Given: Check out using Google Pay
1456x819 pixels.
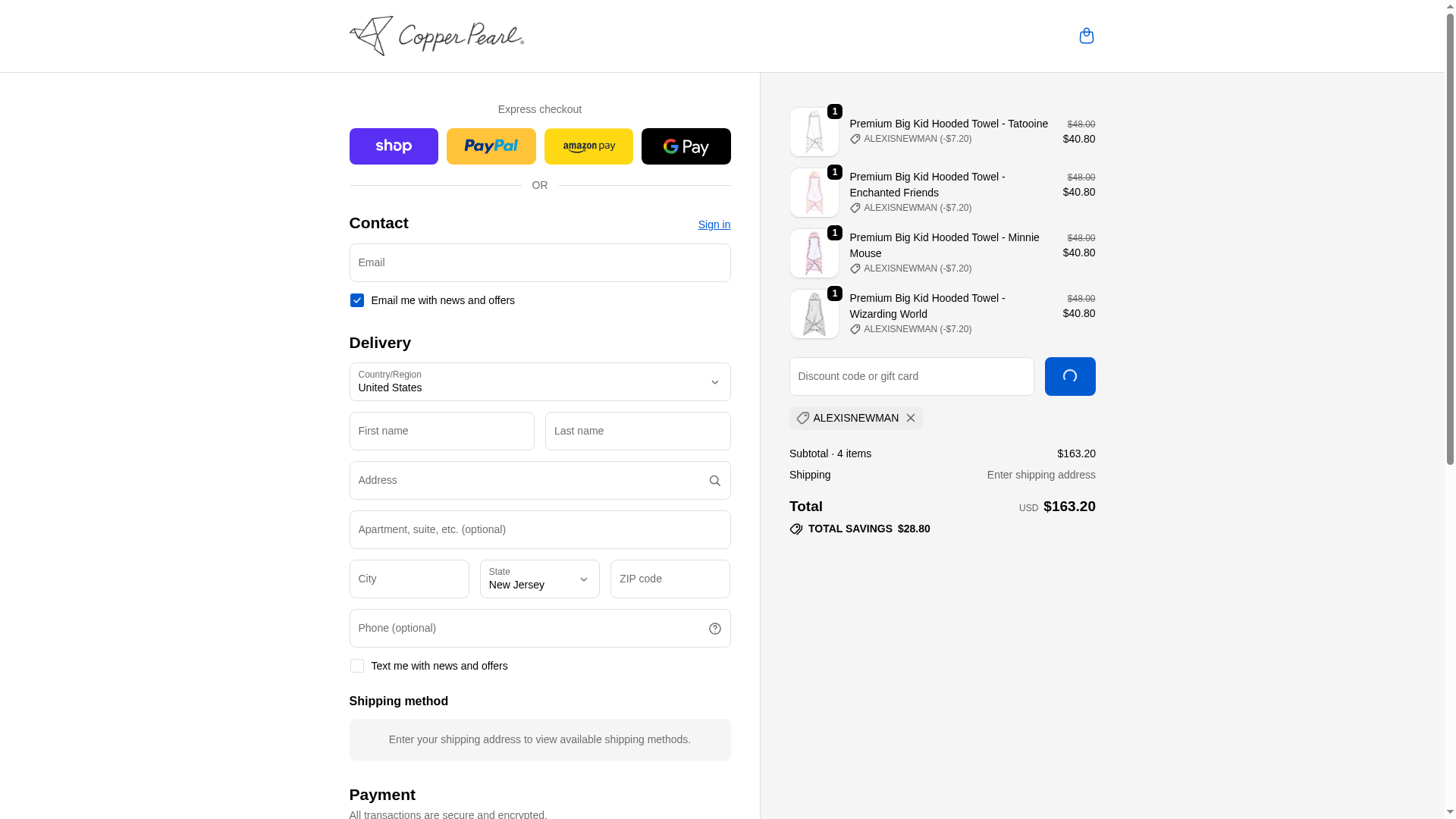Looking at the screenshot, I should 686,146.
